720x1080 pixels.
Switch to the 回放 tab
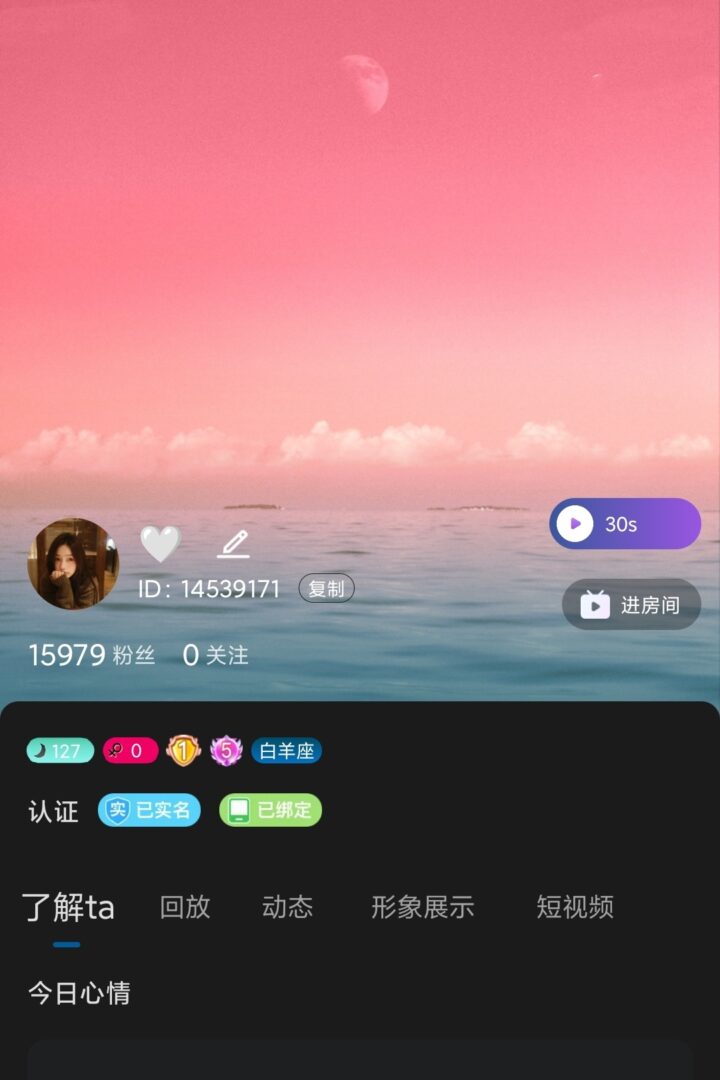[x=185, y=907]
